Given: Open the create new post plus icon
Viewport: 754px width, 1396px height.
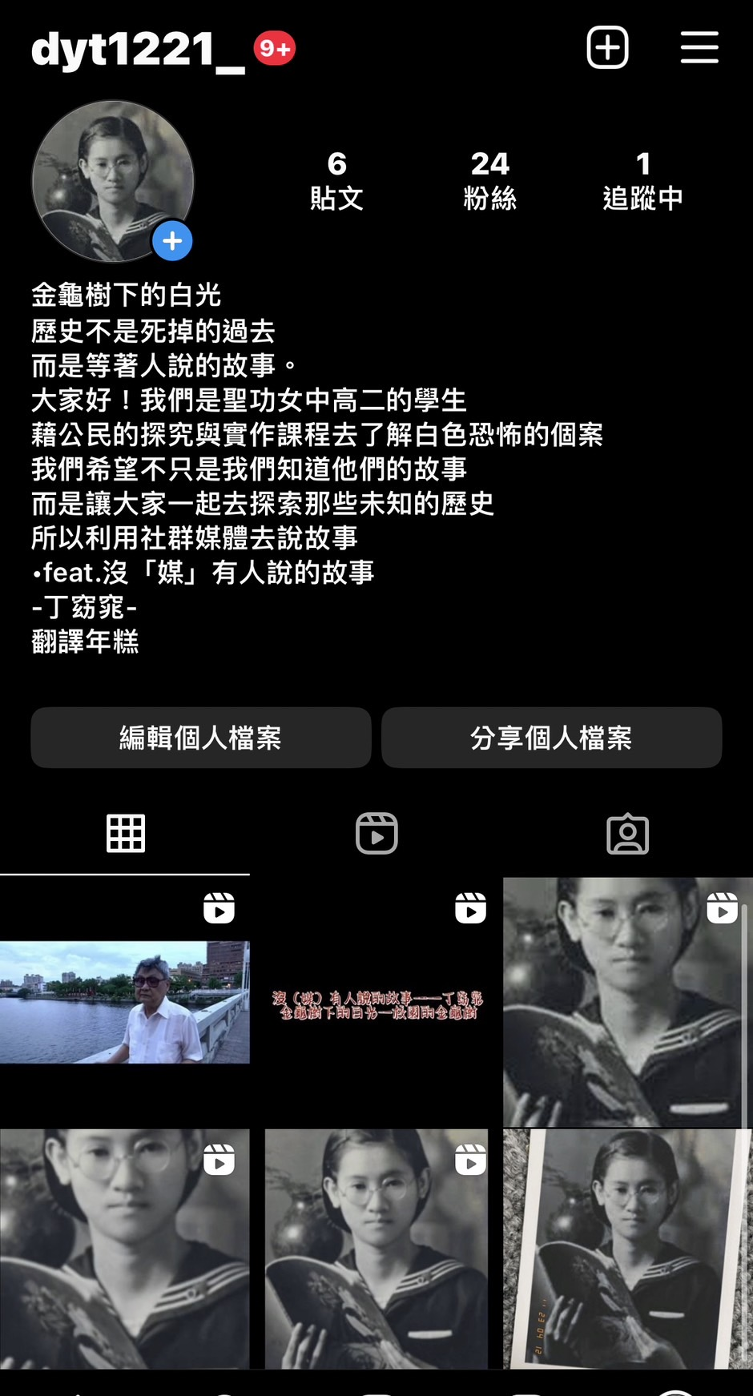Looking at the screenshot, I should [607, 48].
